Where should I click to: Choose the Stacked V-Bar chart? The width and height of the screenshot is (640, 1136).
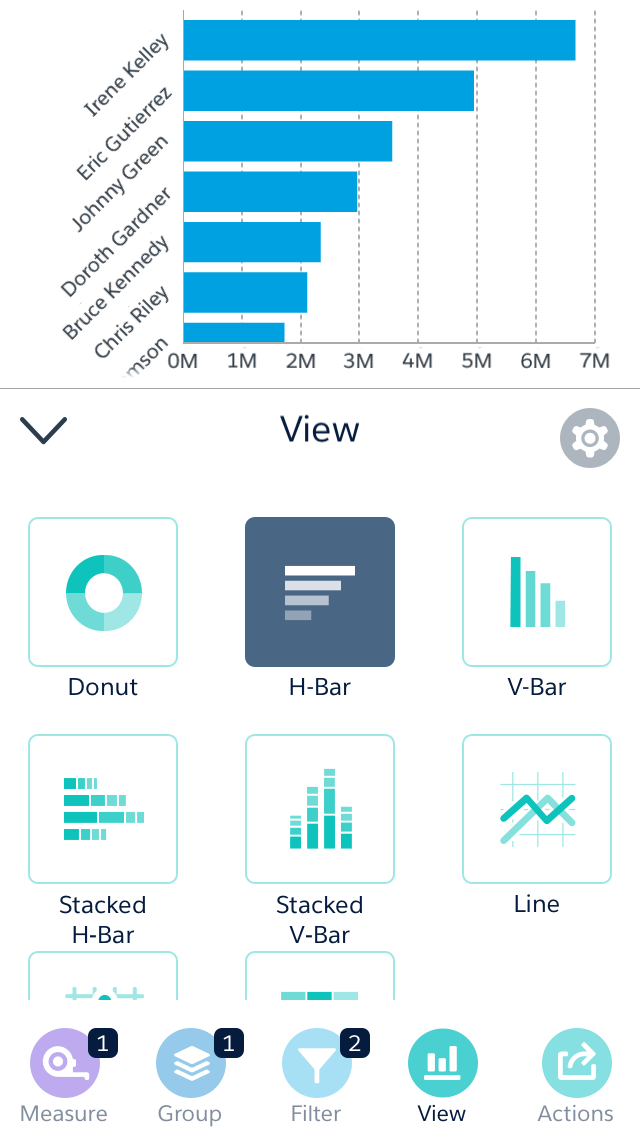click(320, 809)
